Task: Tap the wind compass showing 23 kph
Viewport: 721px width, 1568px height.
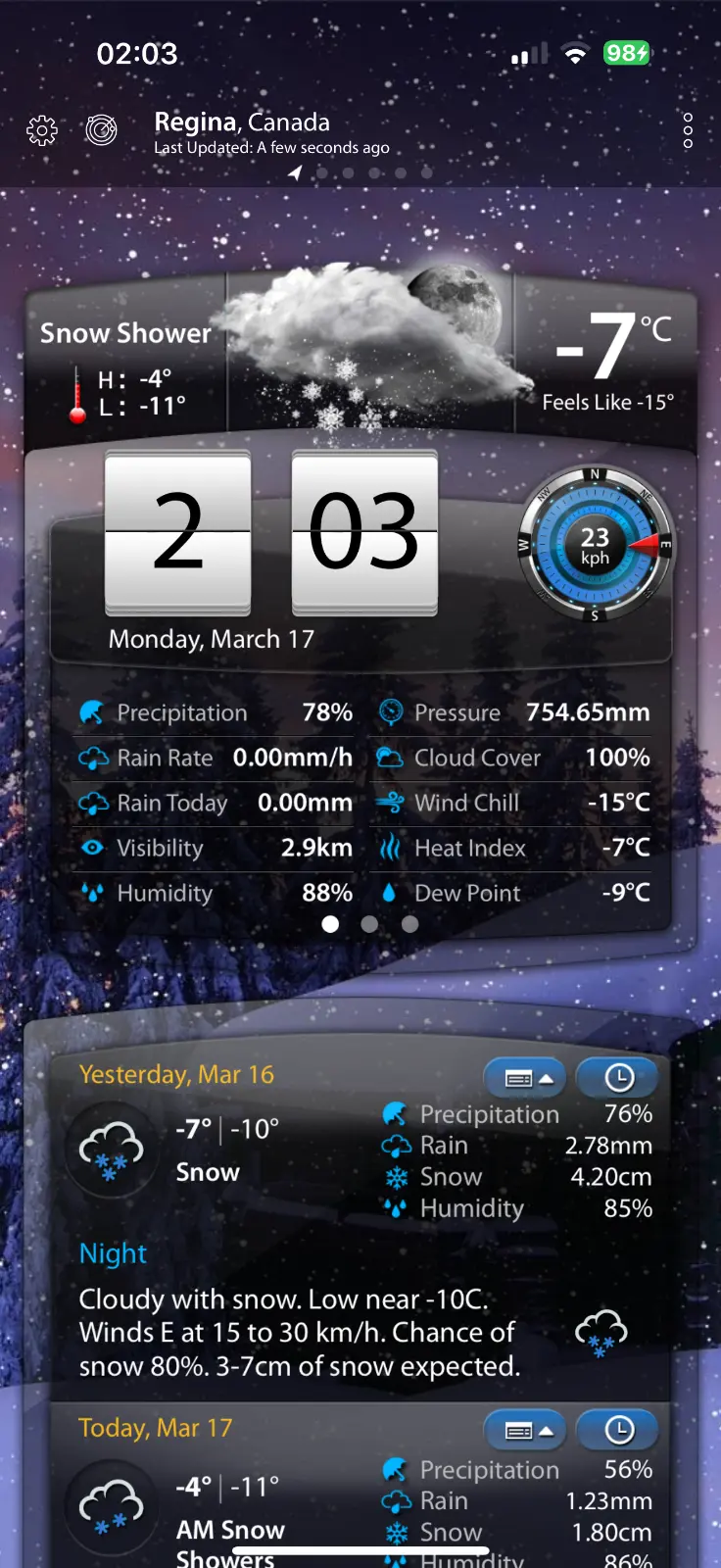Action: click(595, 545)
